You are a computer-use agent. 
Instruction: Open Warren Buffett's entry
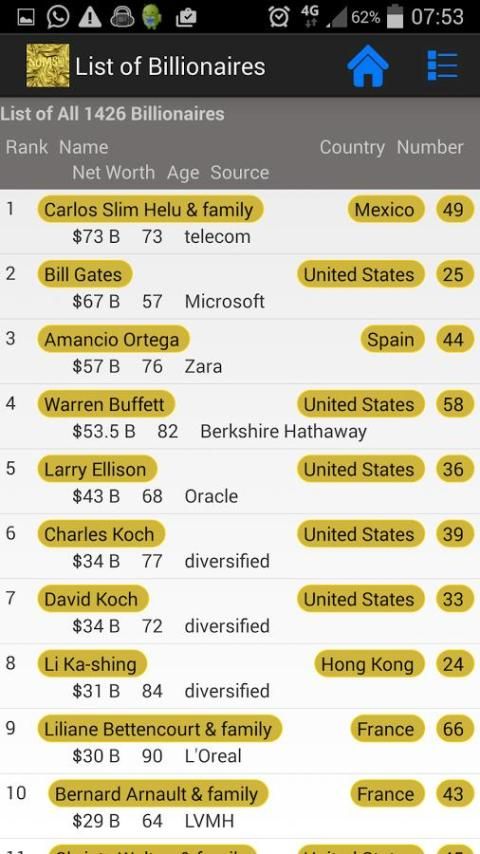point(106,404)
